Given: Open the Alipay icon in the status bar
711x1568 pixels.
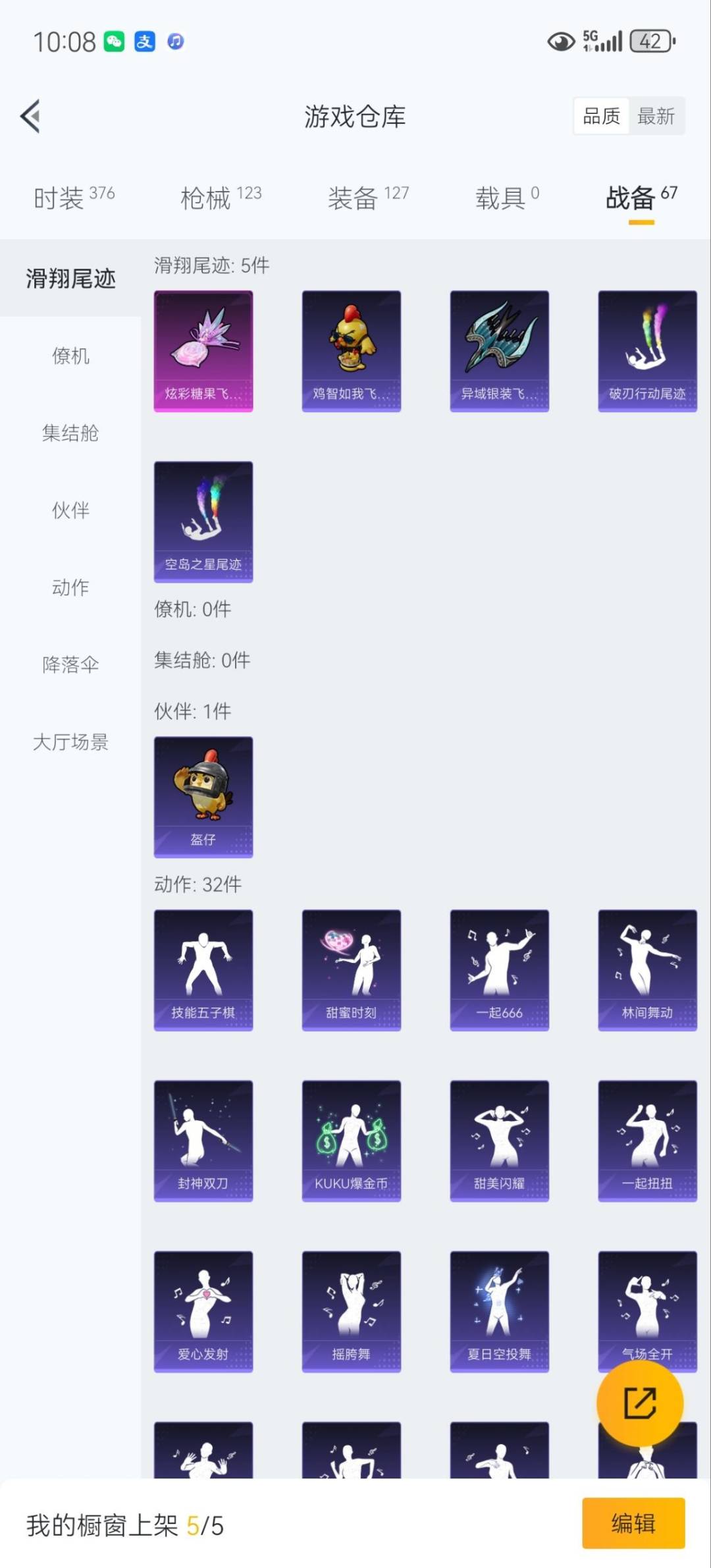Looking at the screenshot, I should click(x=145, y=41).
